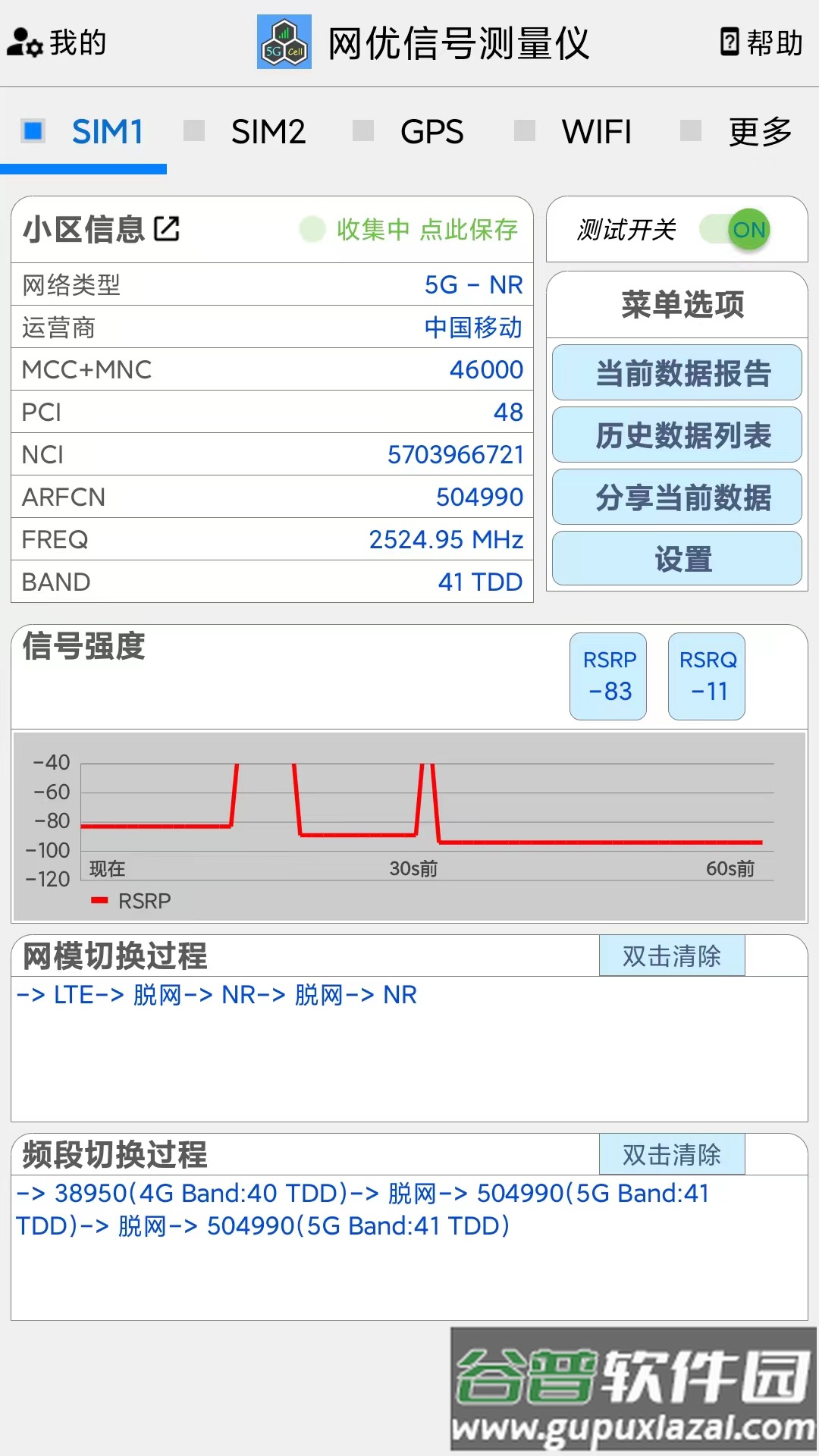819x1456 pixels.
Task: Click the 5G Cell app logo
Action: (x=281, y=44)
